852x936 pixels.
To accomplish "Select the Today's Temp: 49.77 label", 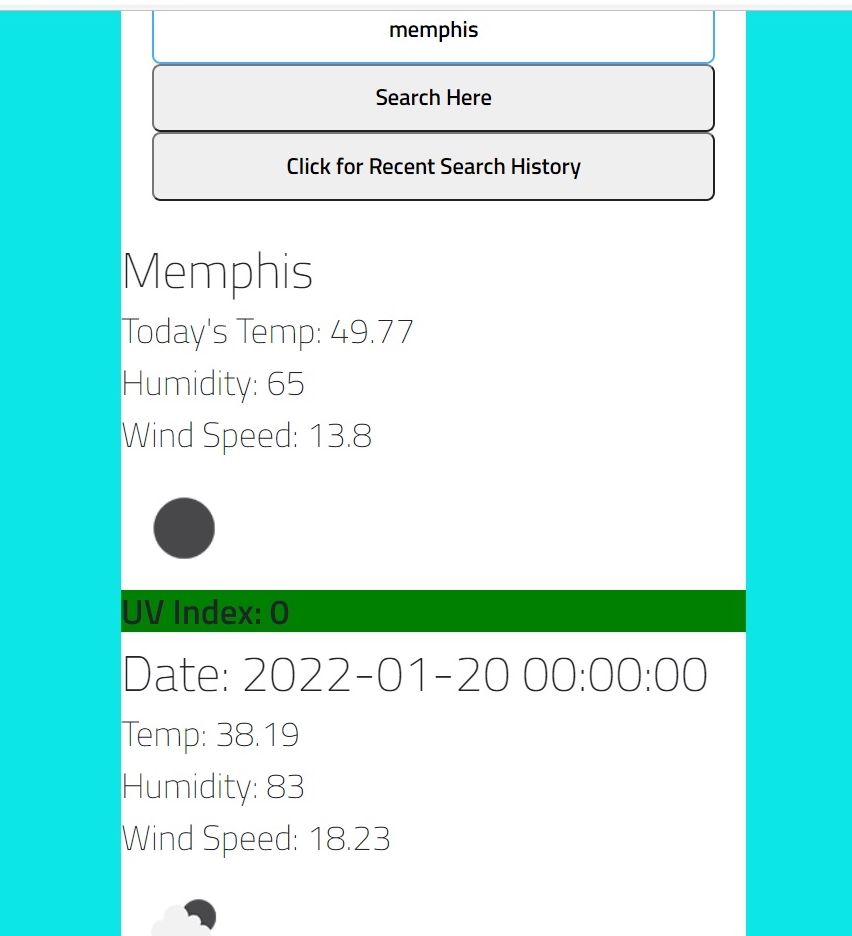I will 268,331.
